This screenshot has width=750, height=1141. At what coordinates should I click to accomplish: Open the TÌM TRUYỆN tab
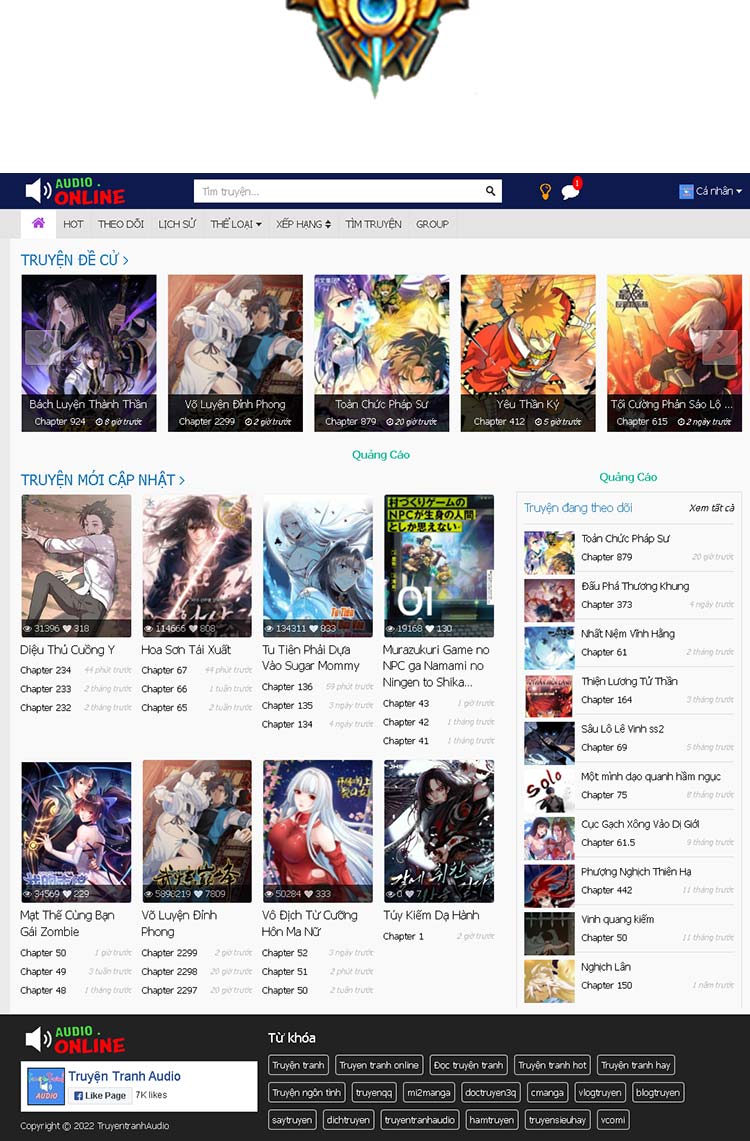[373, 224]
